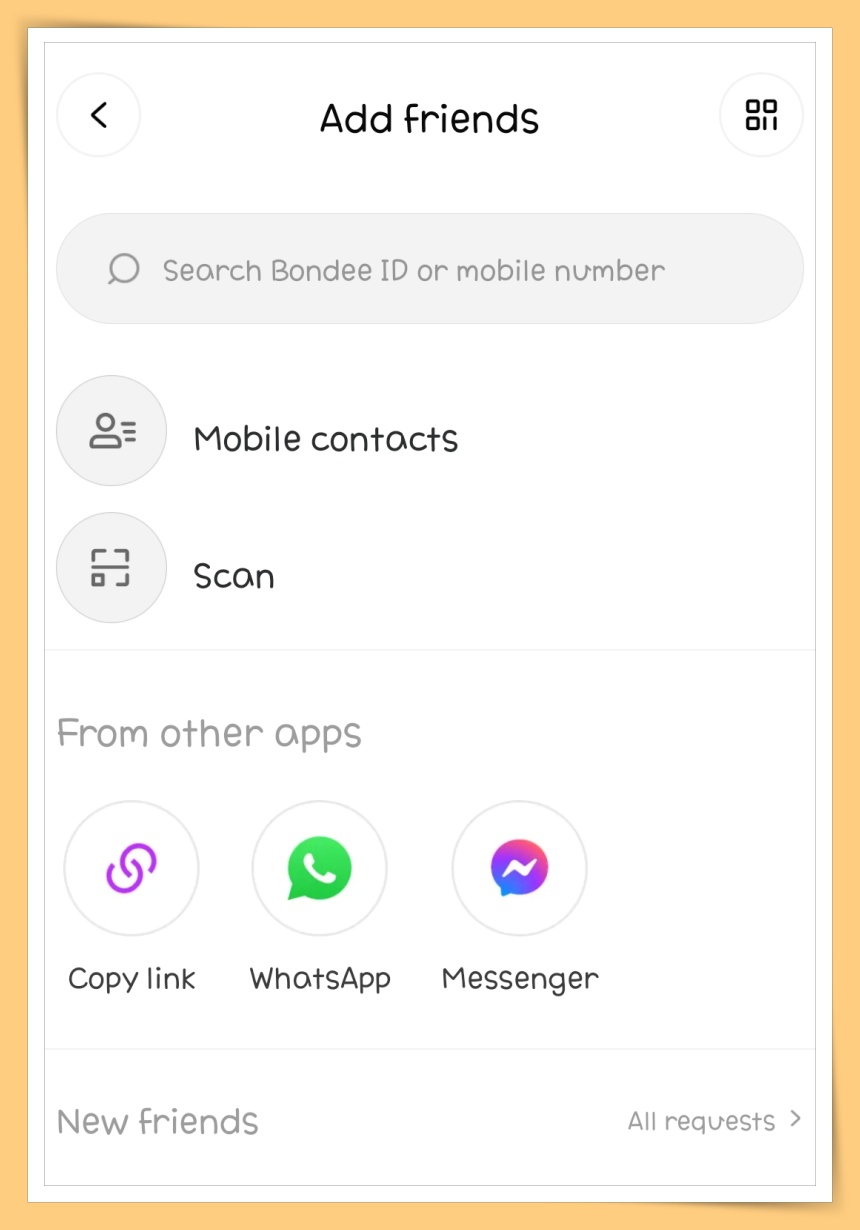Click the Bondee ID search input field

pyautogui.click(x=429, y=269)
